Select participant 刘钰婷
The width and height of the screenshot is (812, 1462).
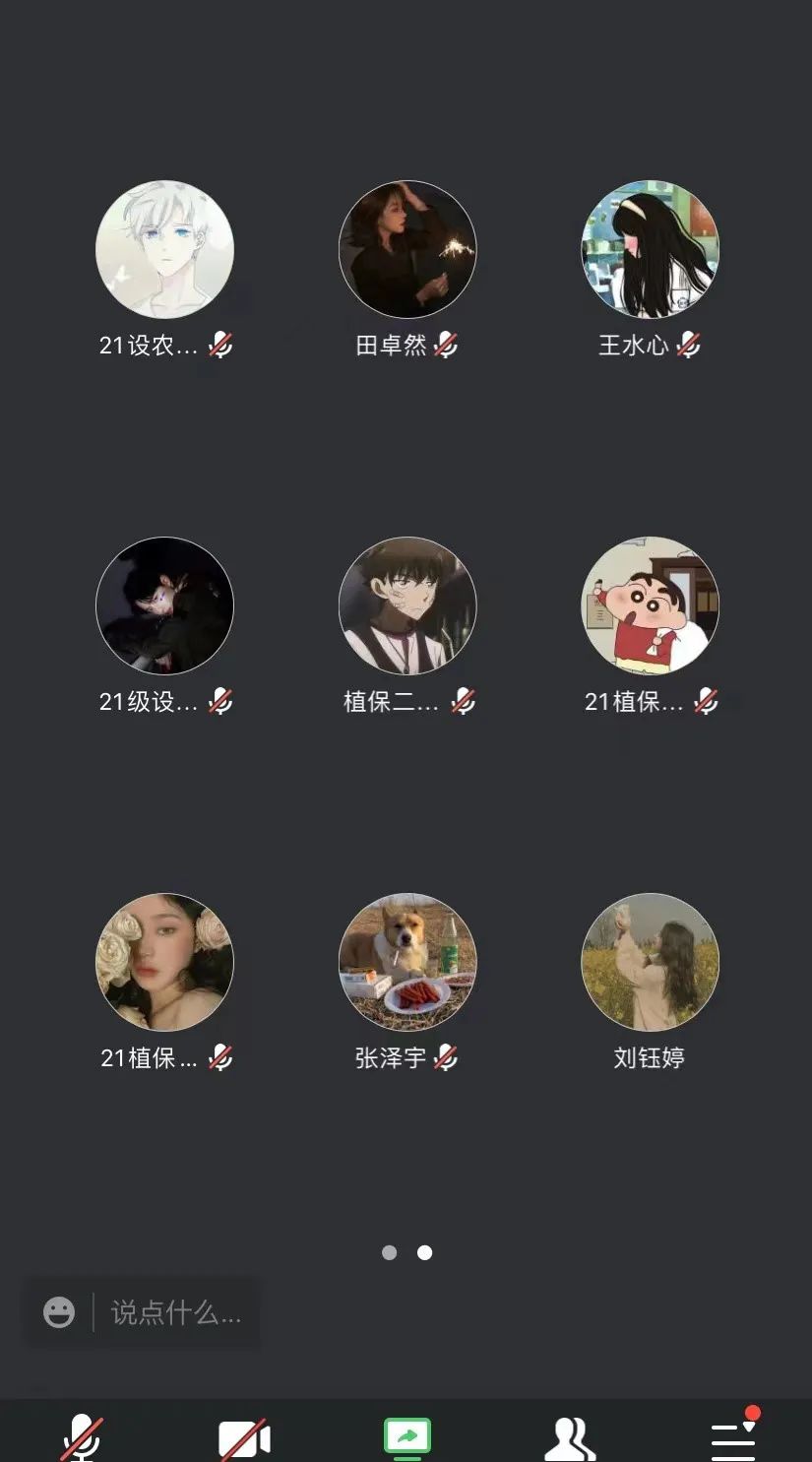pos(650,963)
